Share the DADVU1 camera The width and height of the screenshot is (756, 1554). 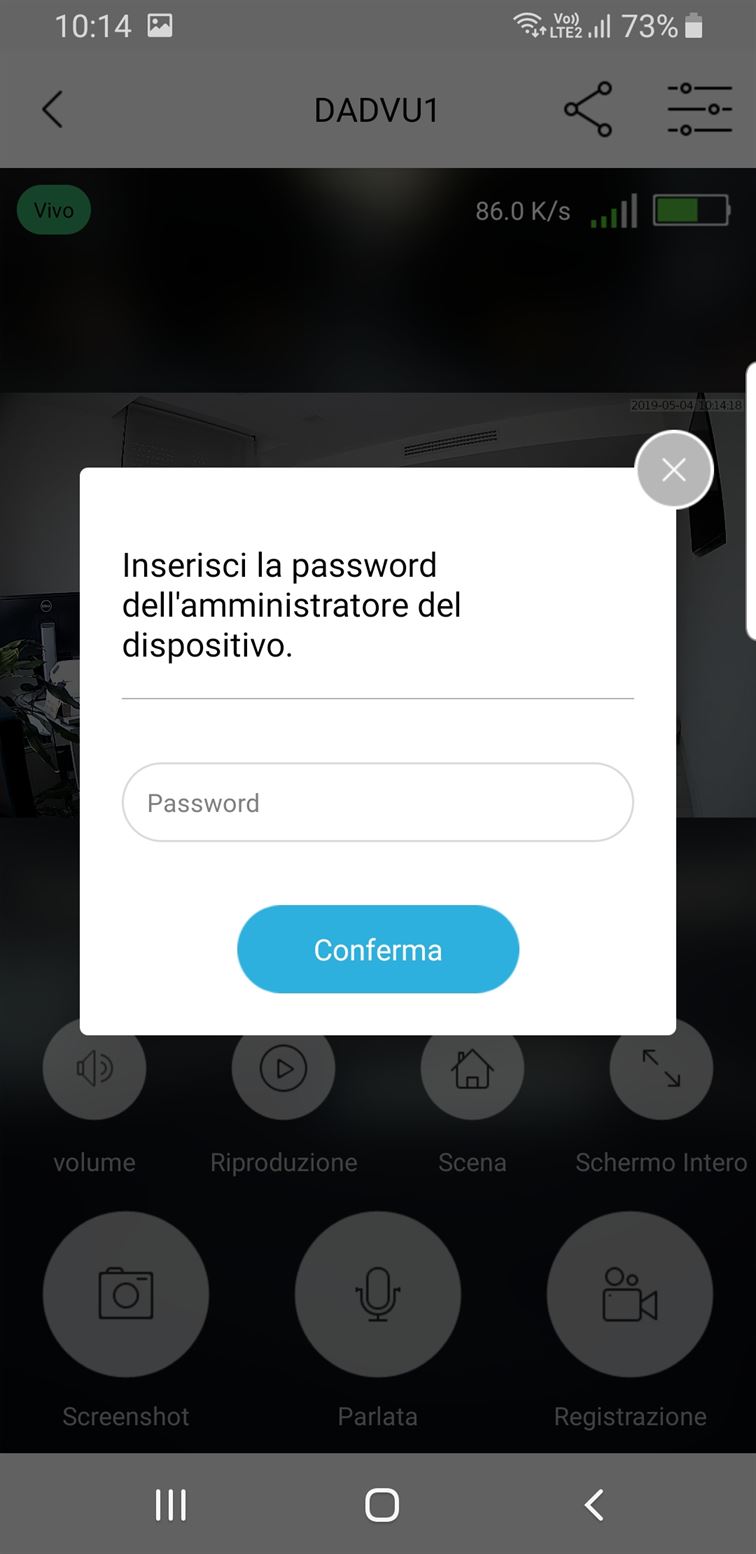coord(588,109)
